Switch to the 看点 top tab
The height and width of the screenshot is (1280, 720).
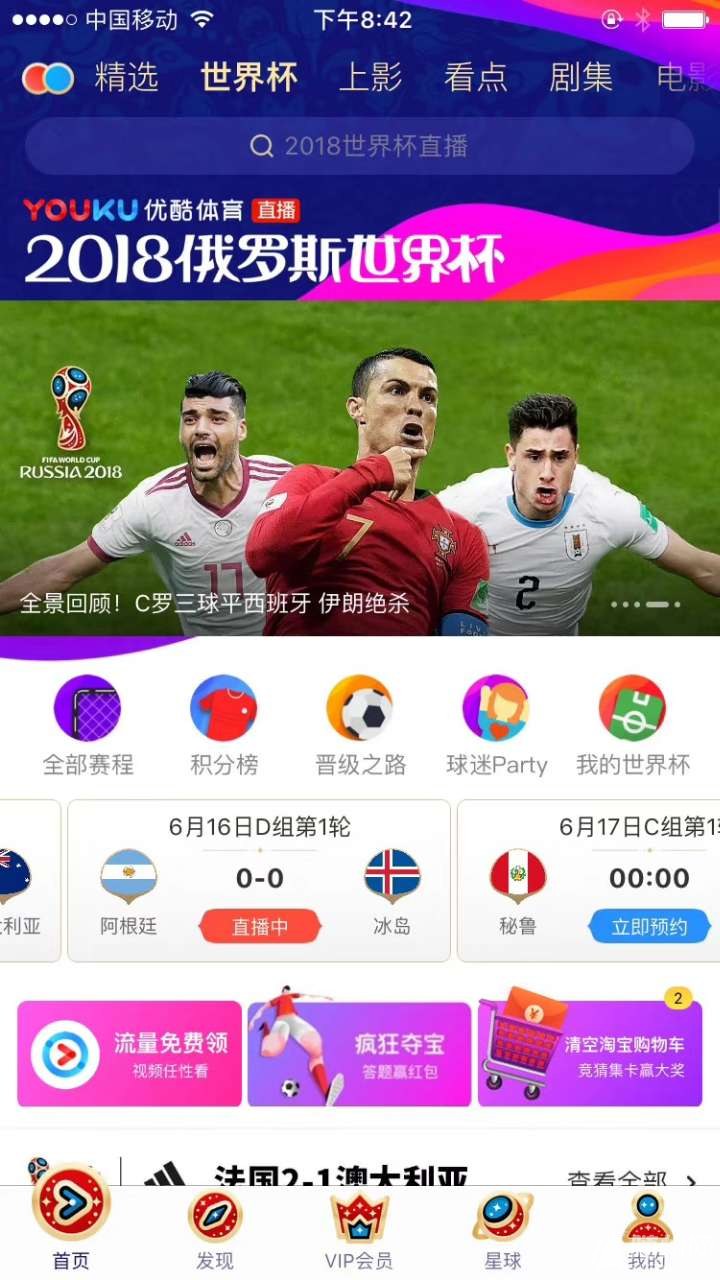click(475, 77)
